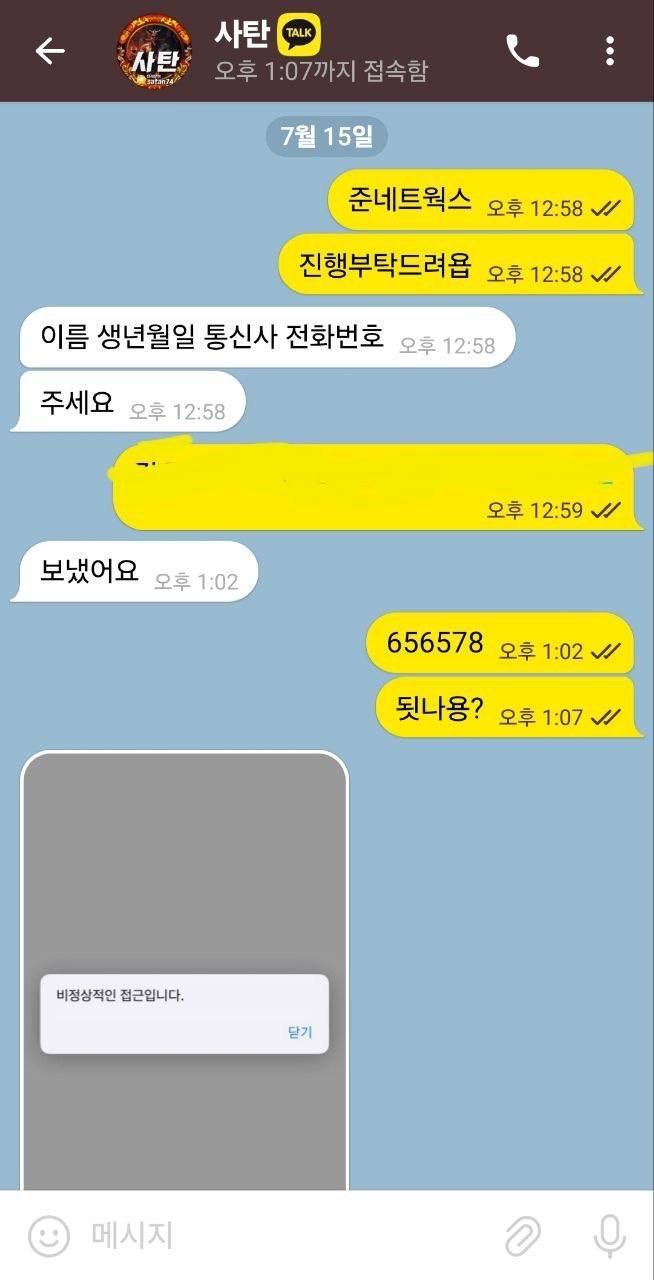
Task: Open 사탄's profile picture
Action: (153, 51)
